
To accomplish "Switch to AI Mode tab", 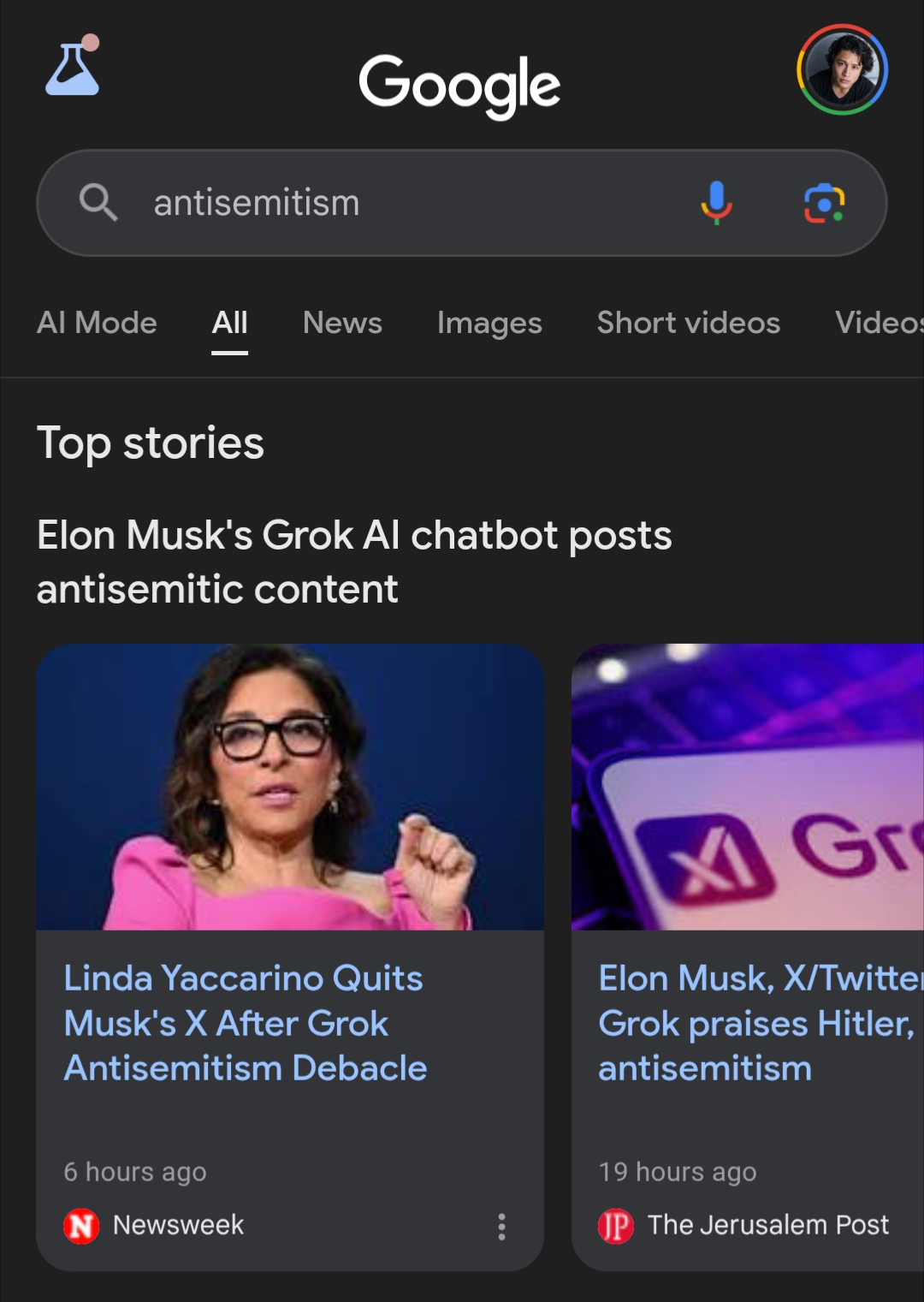I will 97,323.
